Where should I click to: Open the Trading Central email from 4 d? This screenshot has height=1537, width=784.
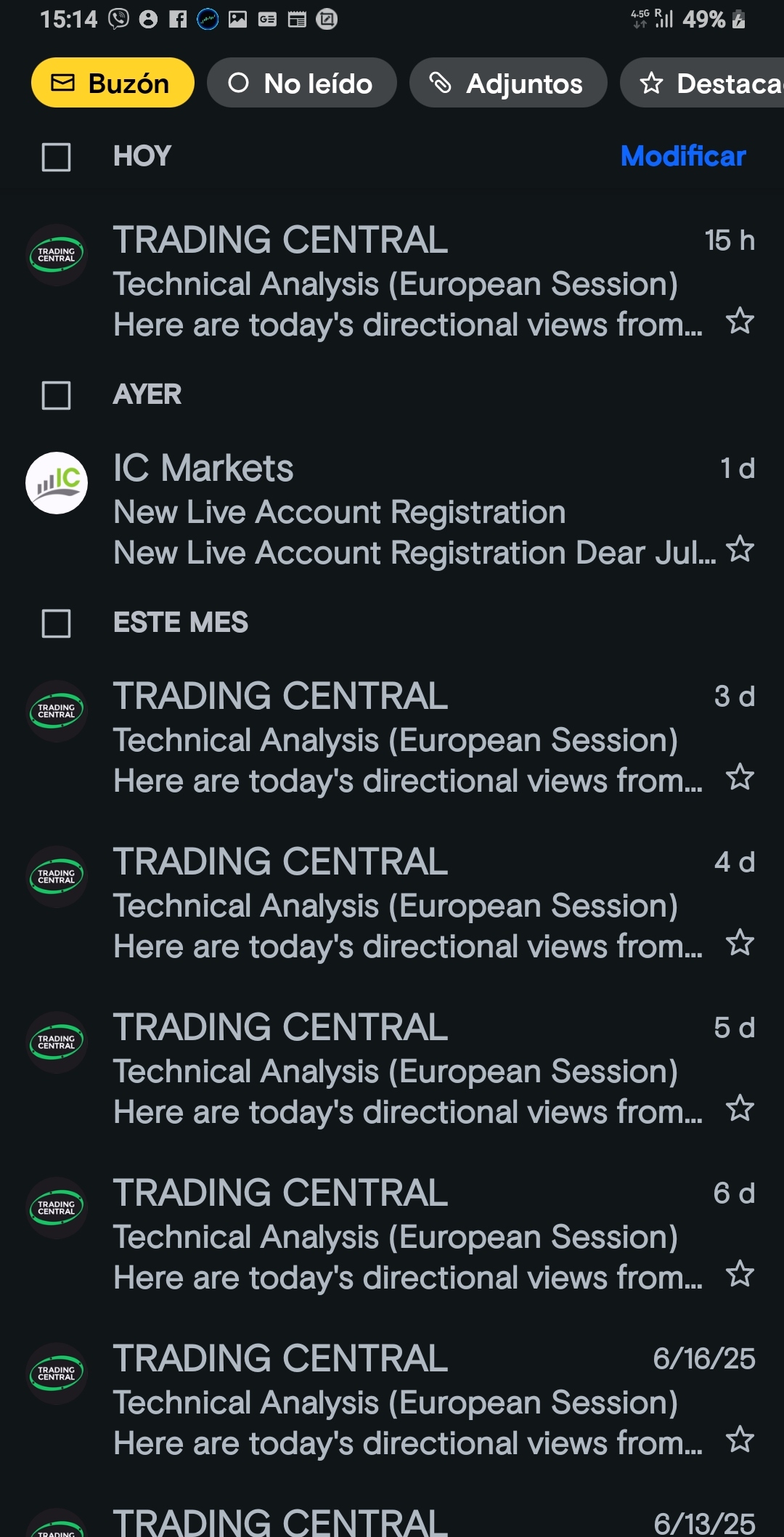coord(392,904)
